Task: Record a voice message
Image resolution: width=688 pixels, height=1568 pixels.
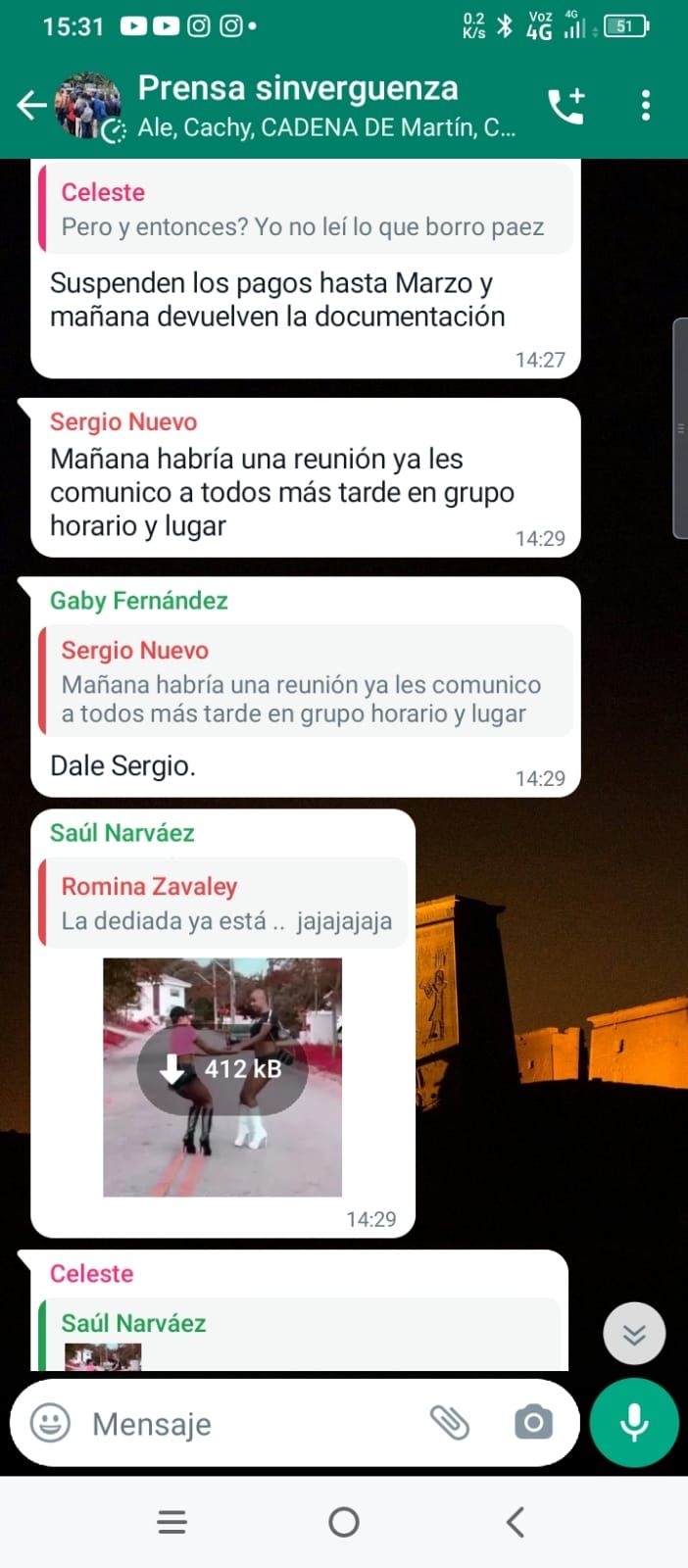Action: point(634,1422)
